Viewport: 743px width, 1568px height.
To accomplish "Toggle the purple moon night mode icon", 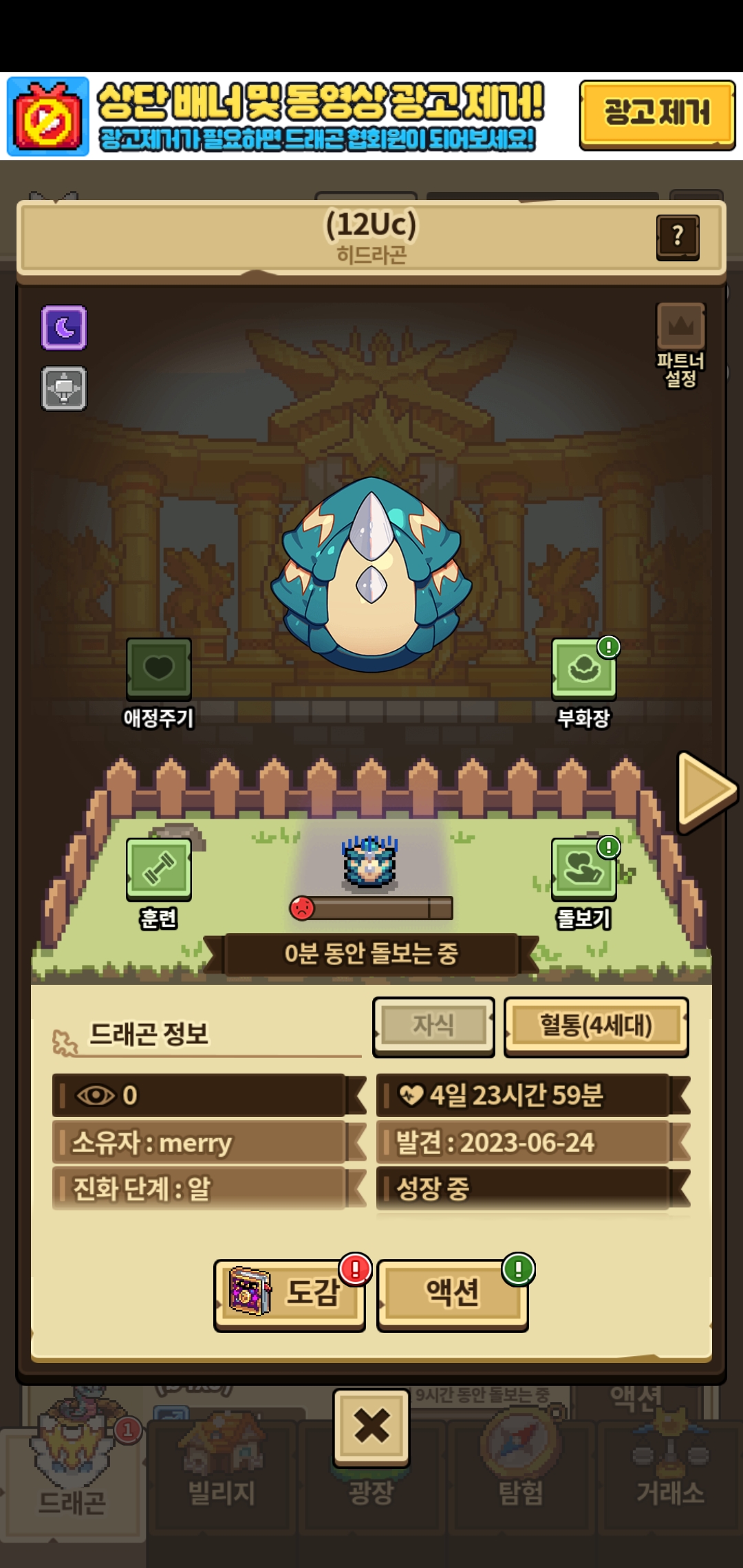I will click(64, 328).
